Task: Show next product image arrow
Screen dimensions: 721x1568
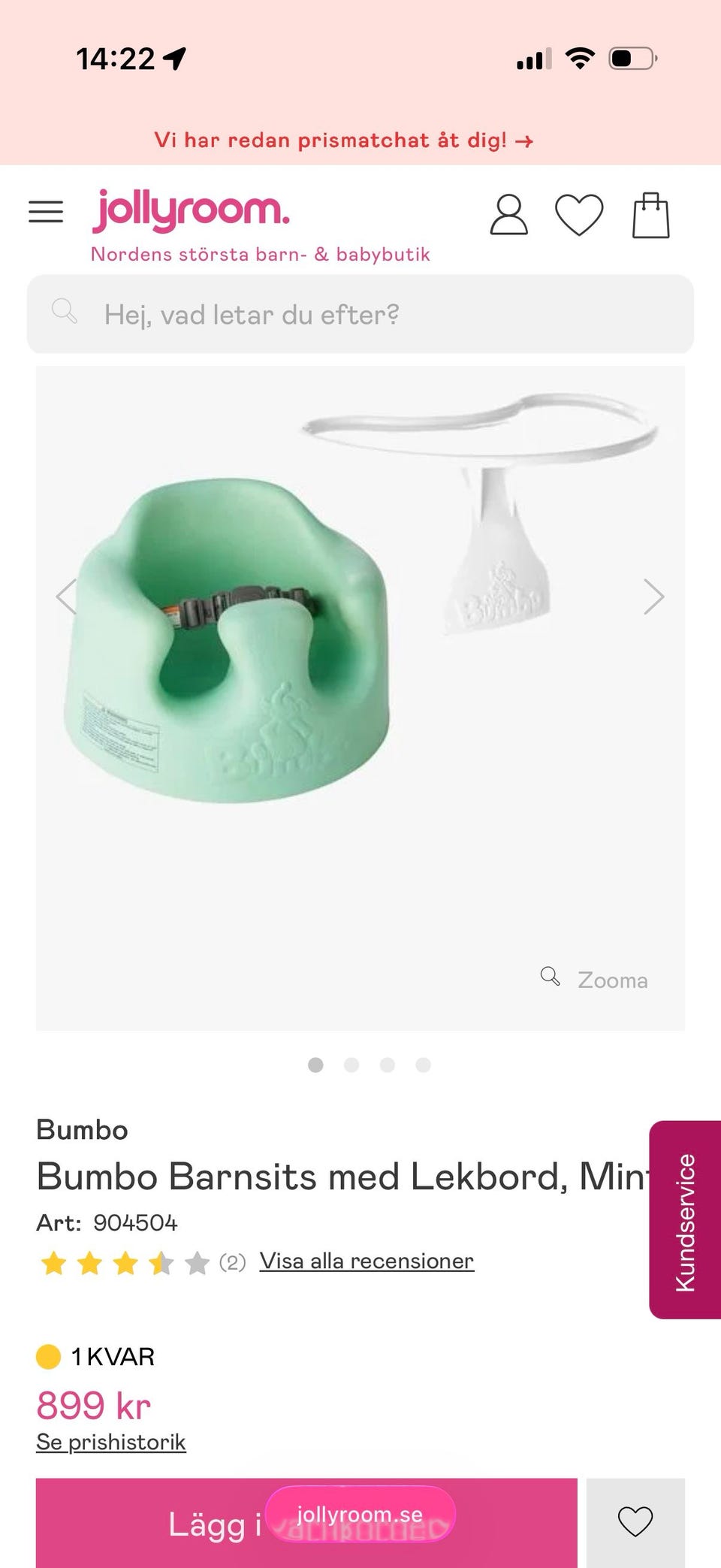Action: [x=653, y=597]
